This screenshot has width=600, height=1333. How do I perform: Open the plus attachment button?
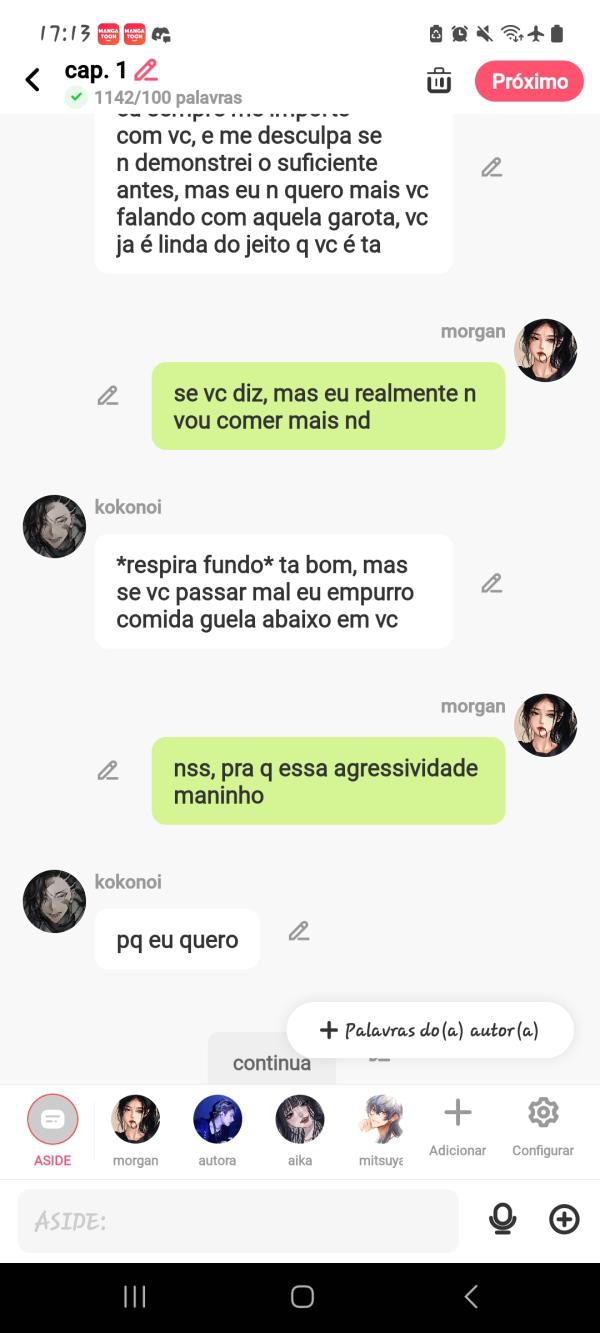[x=564, y=1219]
